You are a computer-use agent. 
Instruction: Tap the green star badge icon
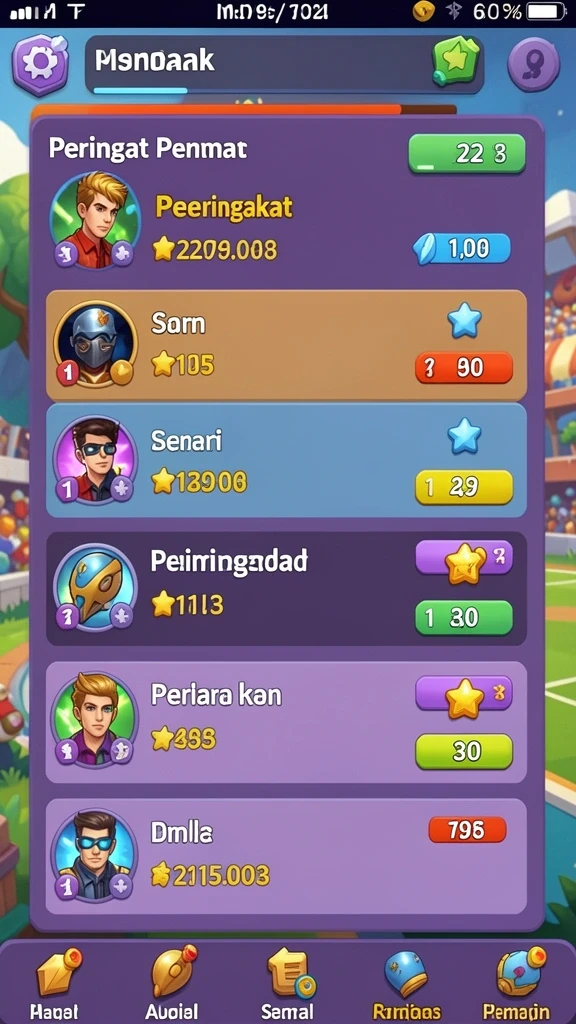[456, 61]
